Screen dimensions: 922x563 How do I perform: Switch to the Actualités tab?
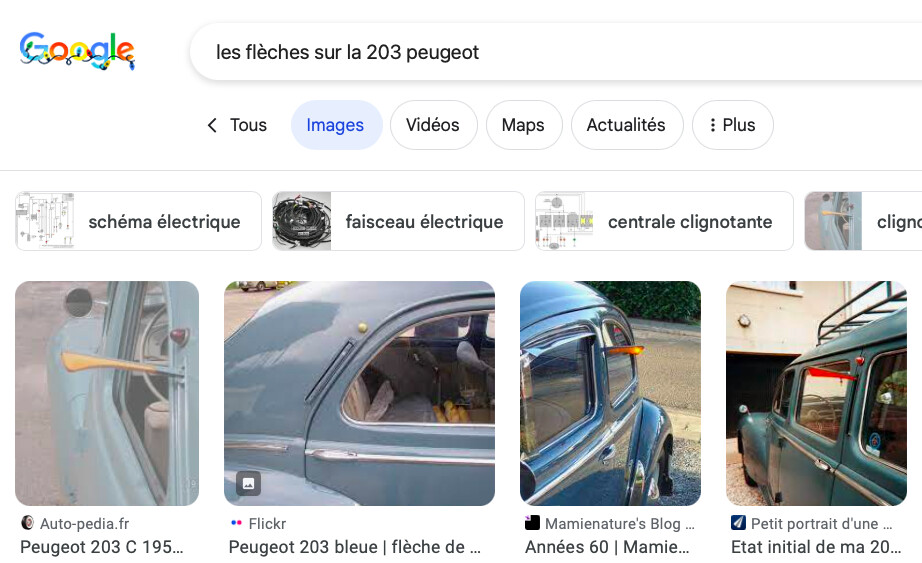click(626, 125)
